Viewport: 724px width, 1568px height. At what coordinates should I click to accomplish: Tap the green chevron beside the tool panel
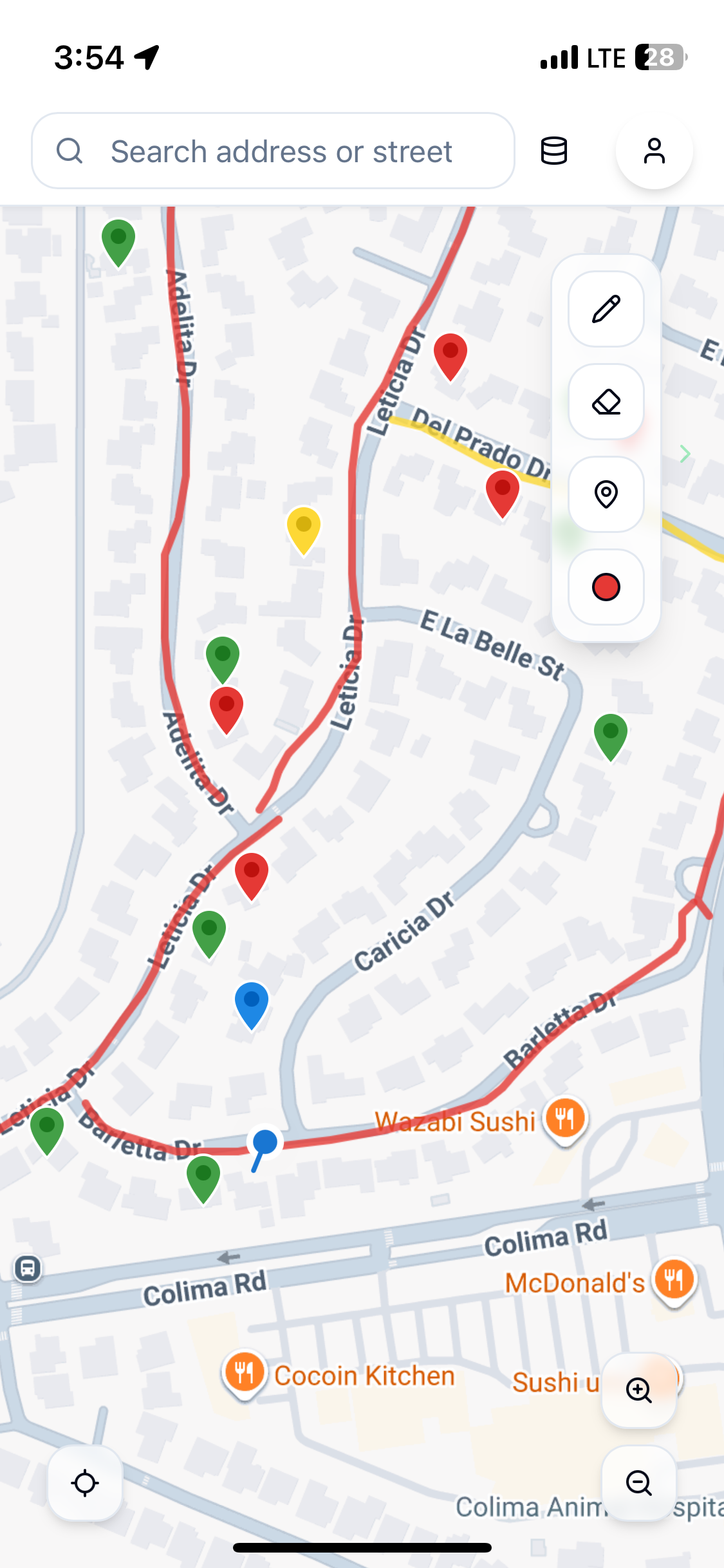(685, 454)
